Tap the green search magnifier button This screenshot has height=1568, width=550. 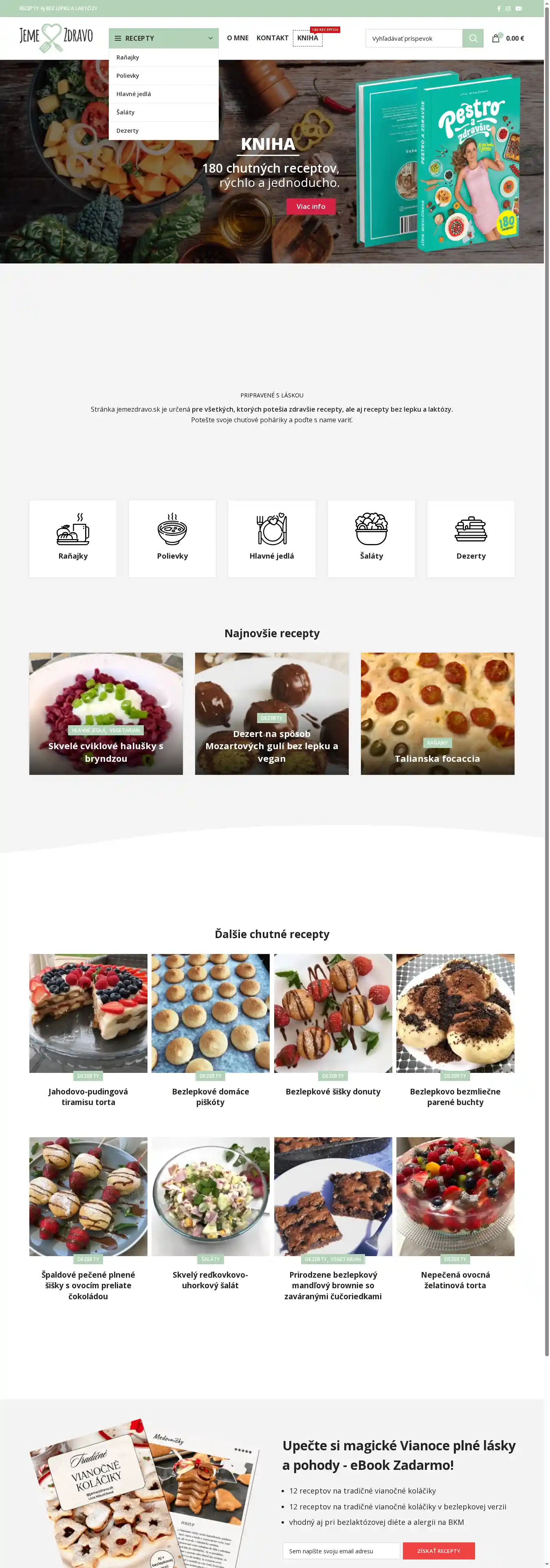[473, 38]
